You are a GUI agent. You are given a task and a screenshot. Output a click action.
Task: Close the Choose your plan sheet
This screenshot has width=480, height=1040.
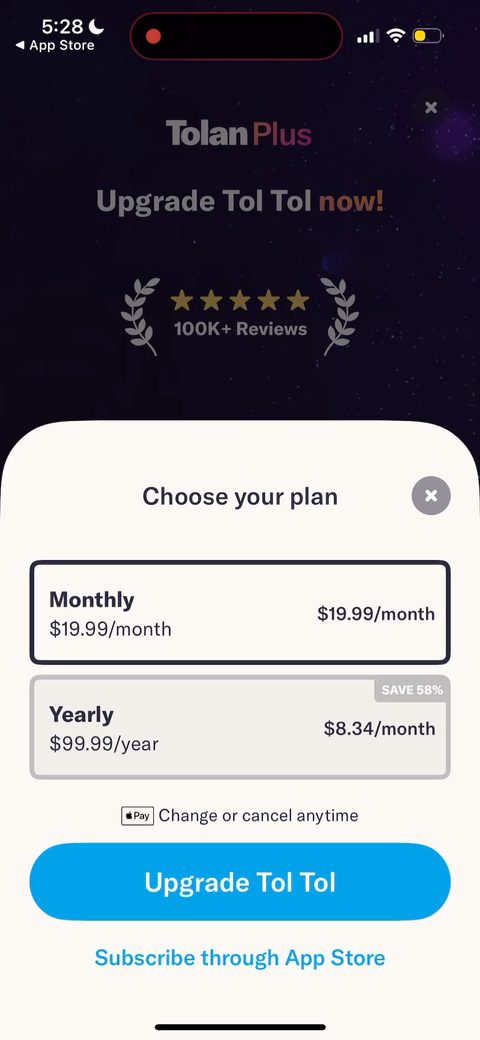[431, 495]
